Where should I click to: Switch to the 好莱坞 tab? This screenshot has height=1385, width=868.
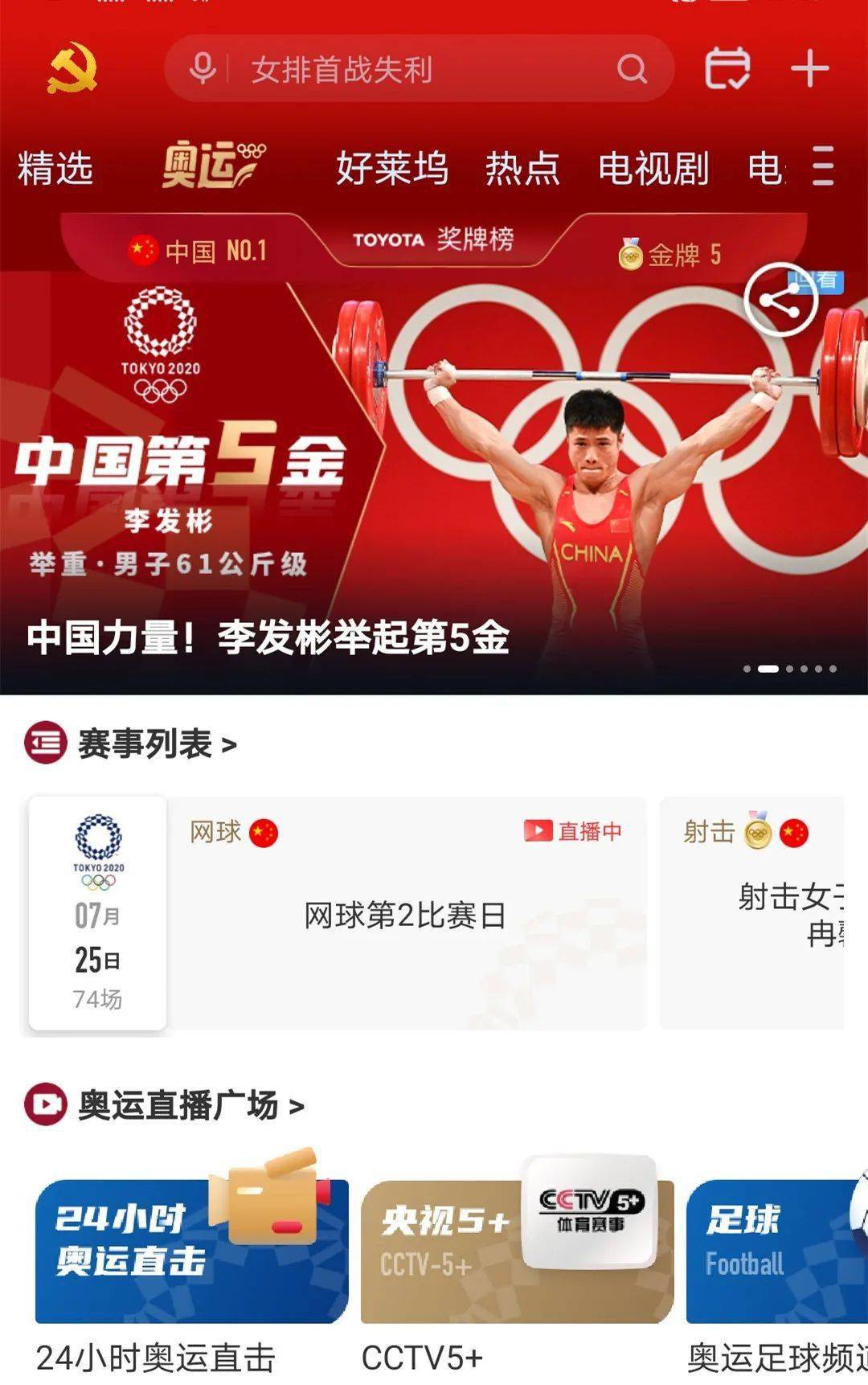(x=391, y=168)
